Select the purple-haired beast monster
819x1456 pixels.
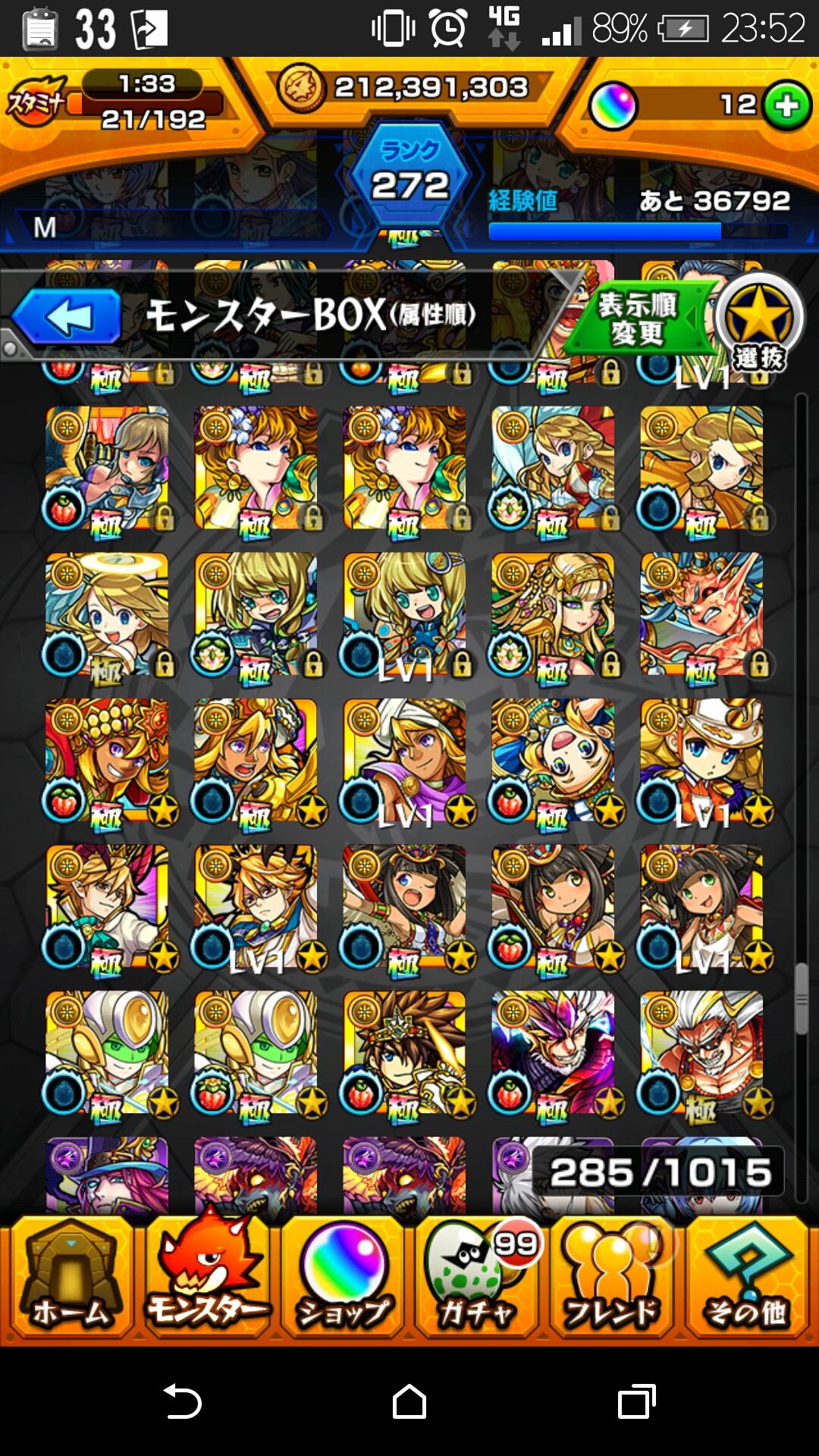[x=553, y=1053]
